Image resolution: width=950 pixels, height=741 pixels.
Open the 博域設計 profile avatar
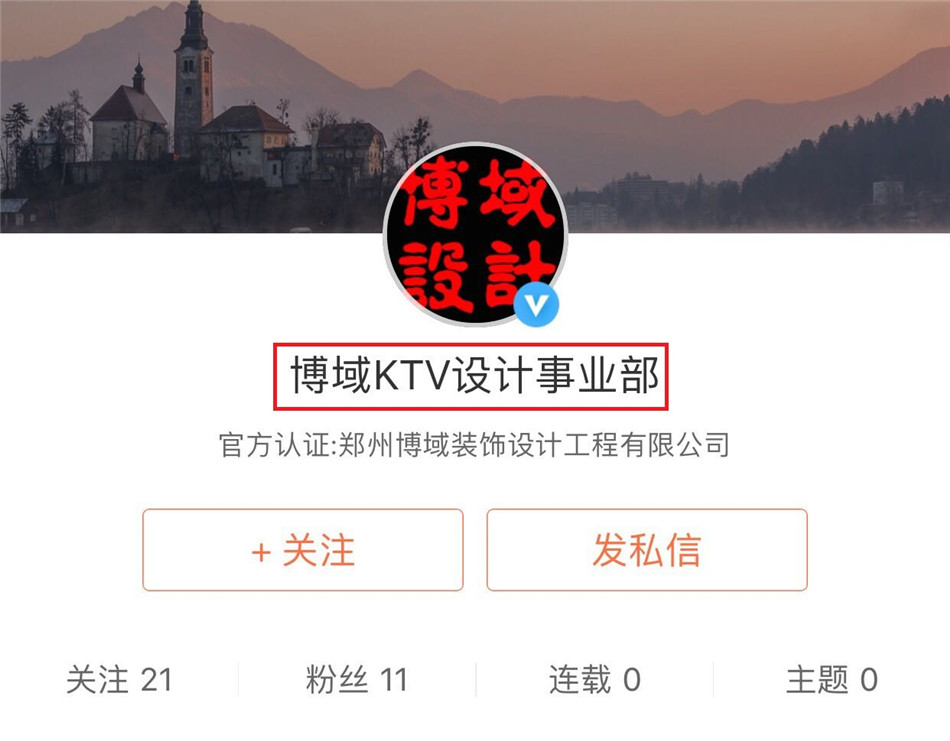coord(475,239)
